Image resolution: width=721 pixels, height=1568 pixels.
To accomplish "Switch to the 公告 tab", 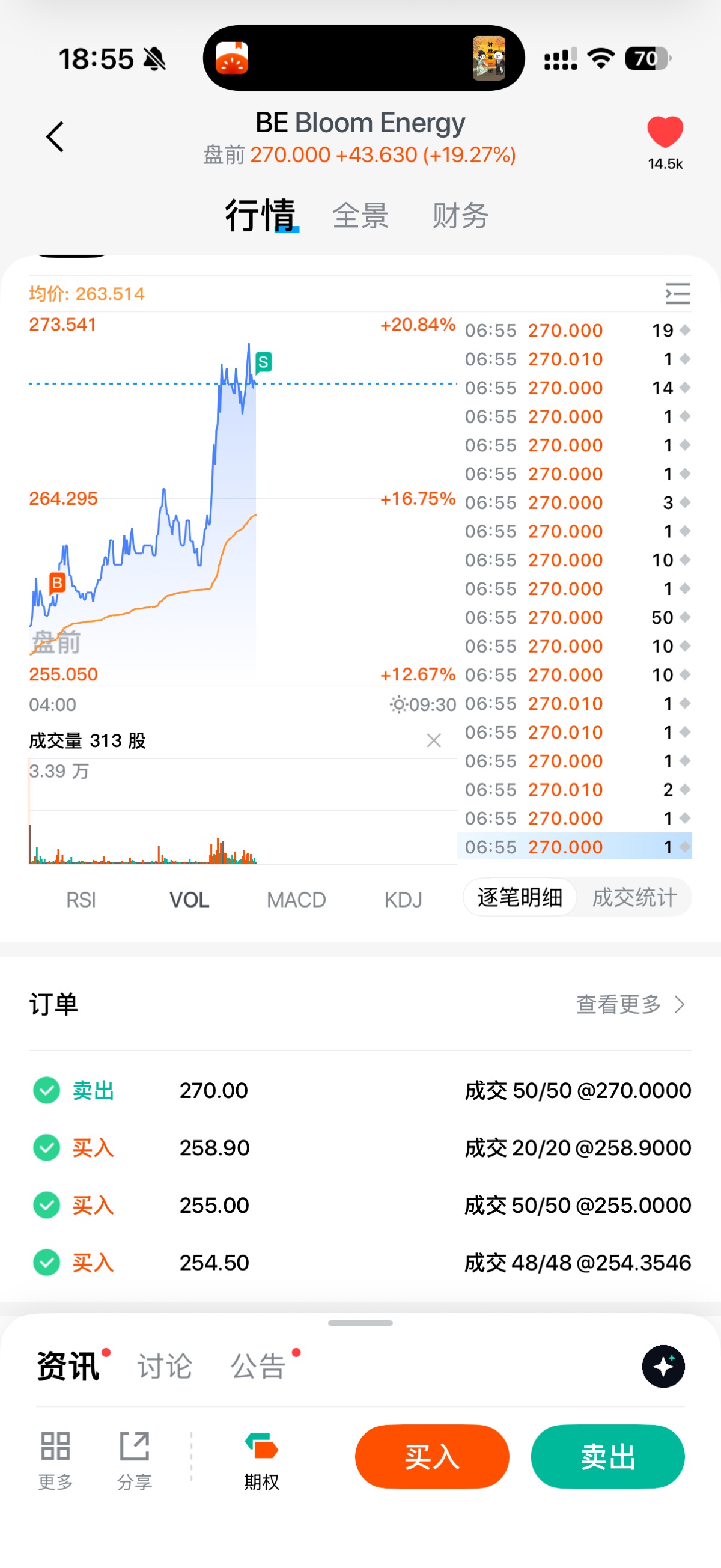I will coord(258,1366).
